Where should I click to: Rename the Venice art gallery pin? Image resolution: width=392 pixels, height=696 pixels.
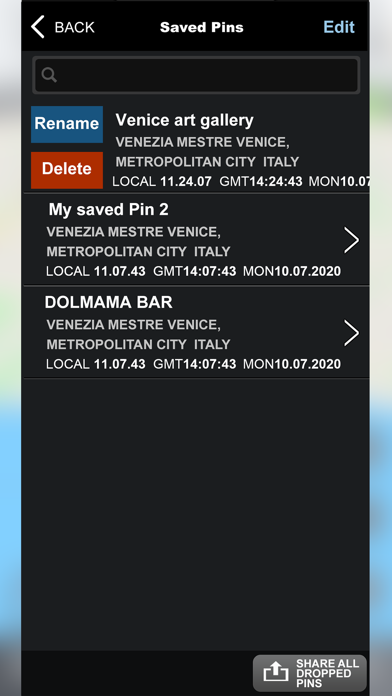(67, 124)
